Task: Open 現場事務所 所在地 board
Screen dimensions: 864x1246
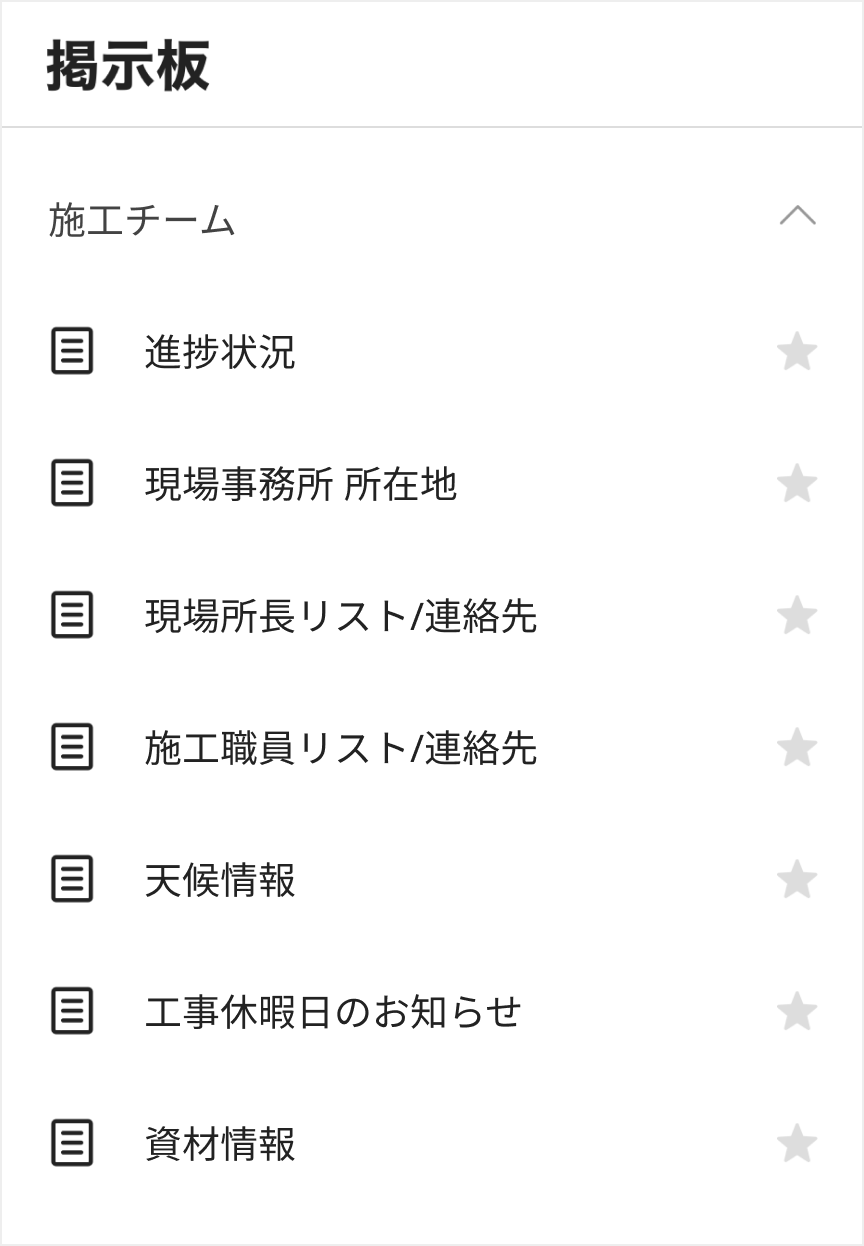Action: [x=300, y=484]
